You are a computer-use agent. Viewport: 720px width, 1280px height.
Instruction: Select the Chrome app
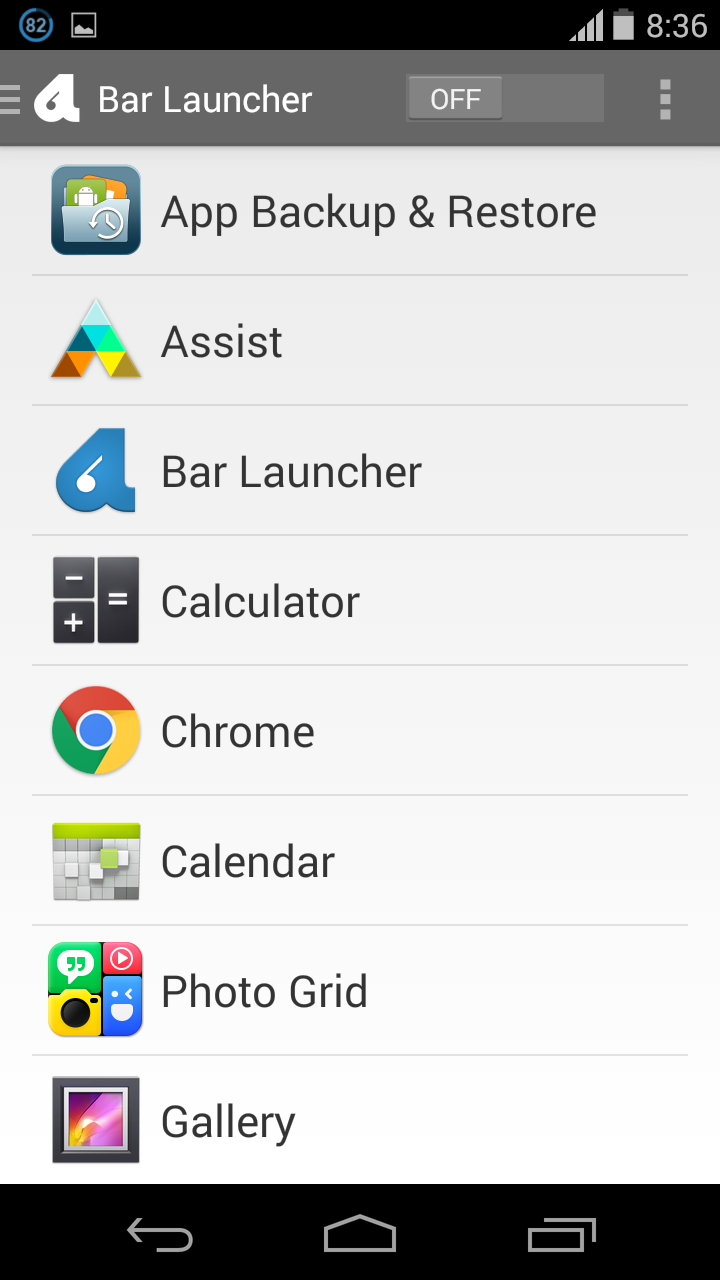click(x=360, y=731)
